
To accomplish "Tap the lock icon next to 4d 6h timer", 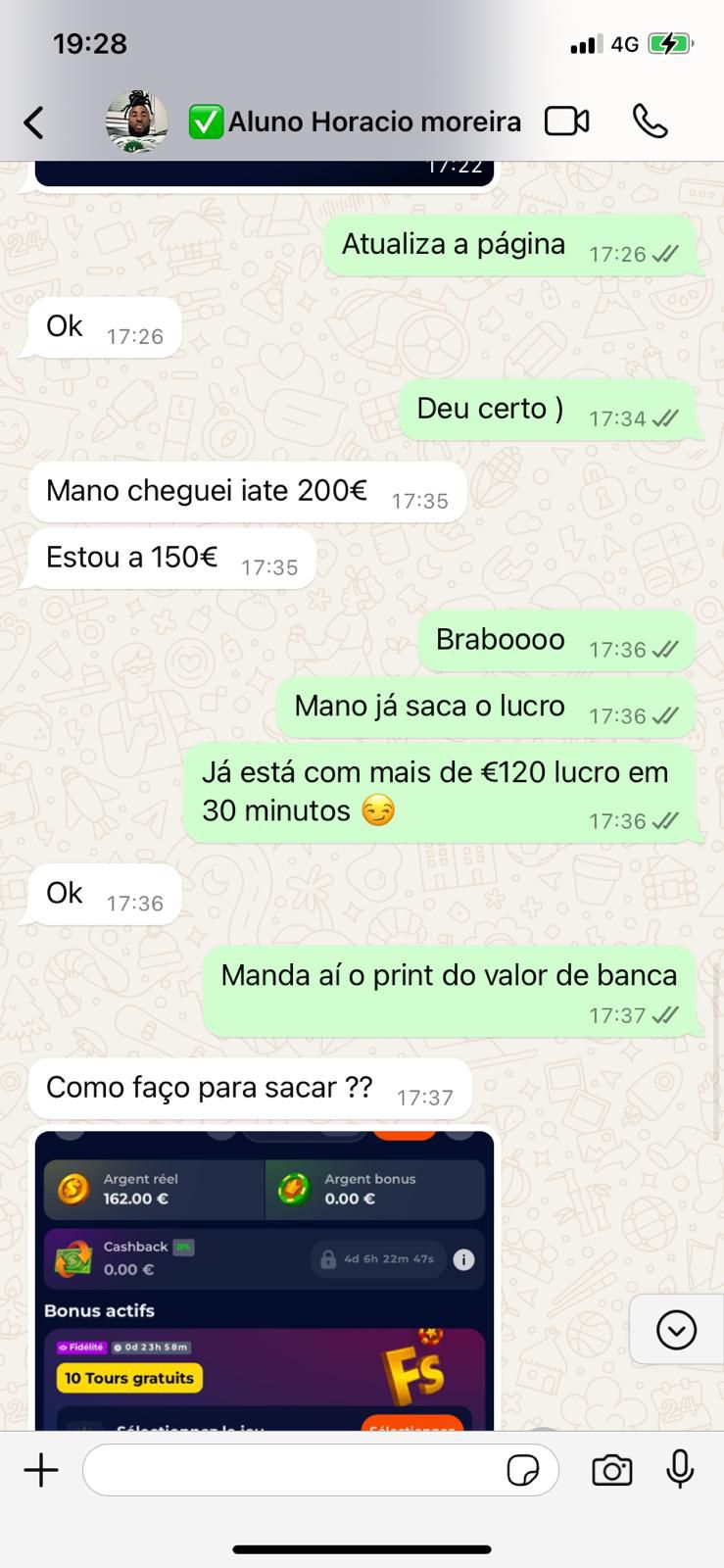I will click(x=328, y=1259).
